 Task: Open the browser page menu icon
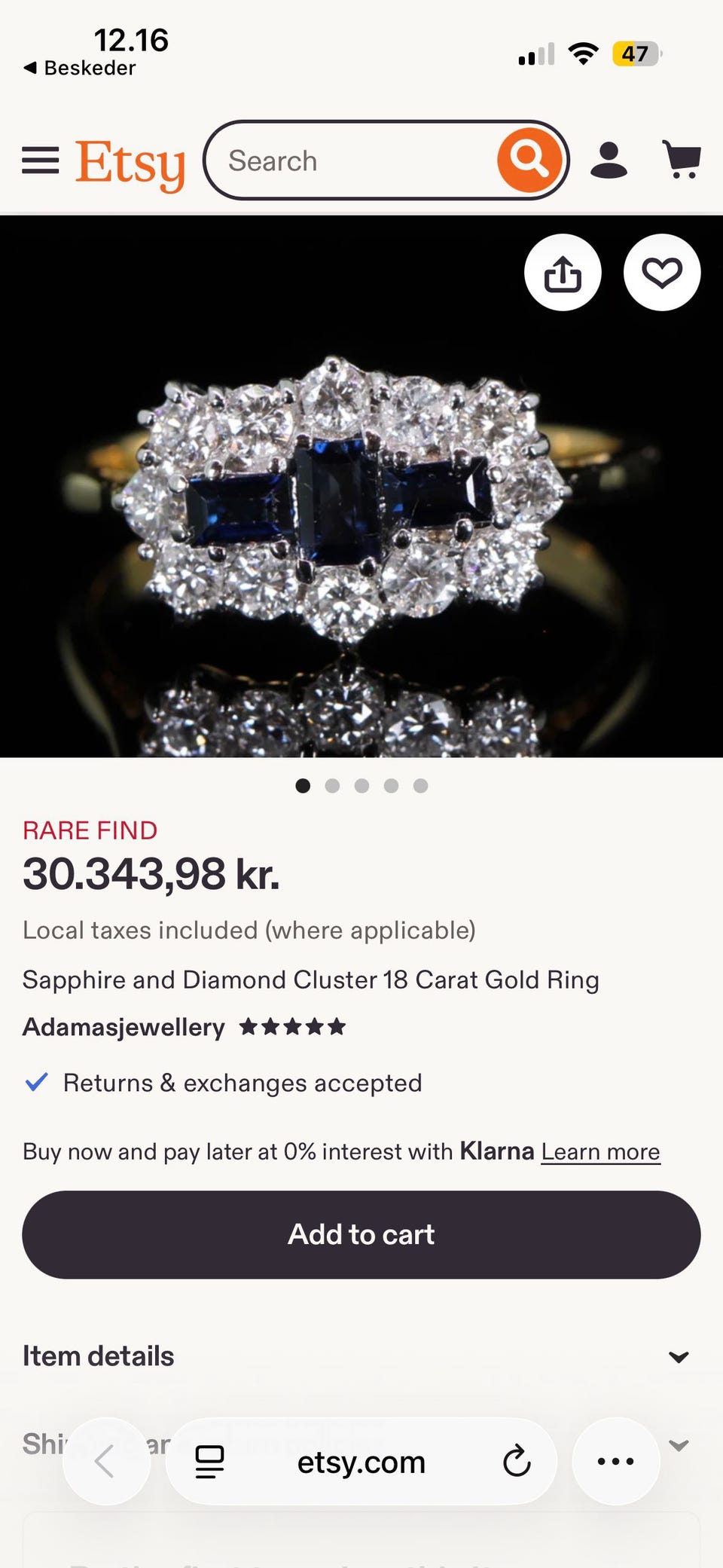[x=209, y=1462]
